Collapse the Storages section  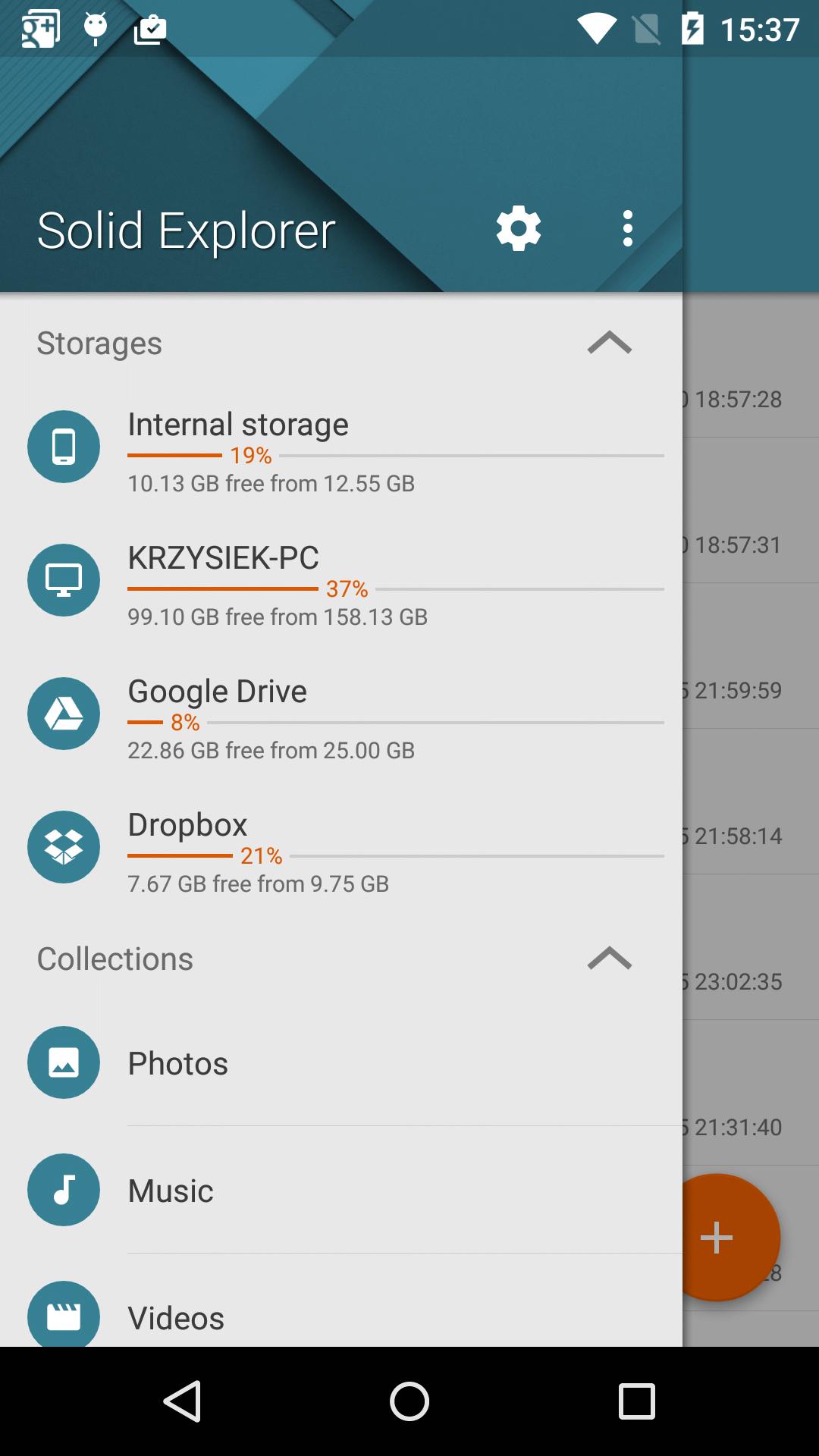(610, 343)
